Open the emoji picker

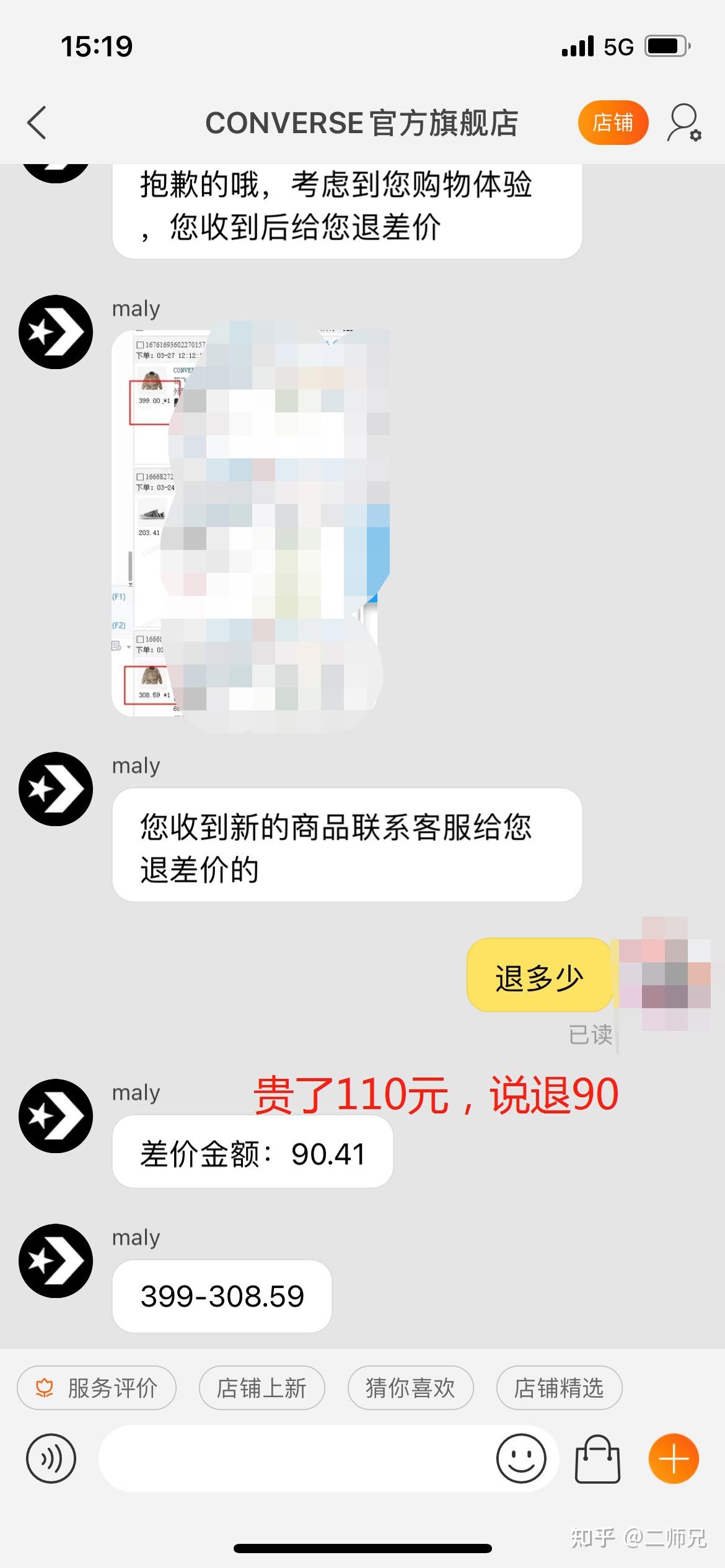[521, 1458]
